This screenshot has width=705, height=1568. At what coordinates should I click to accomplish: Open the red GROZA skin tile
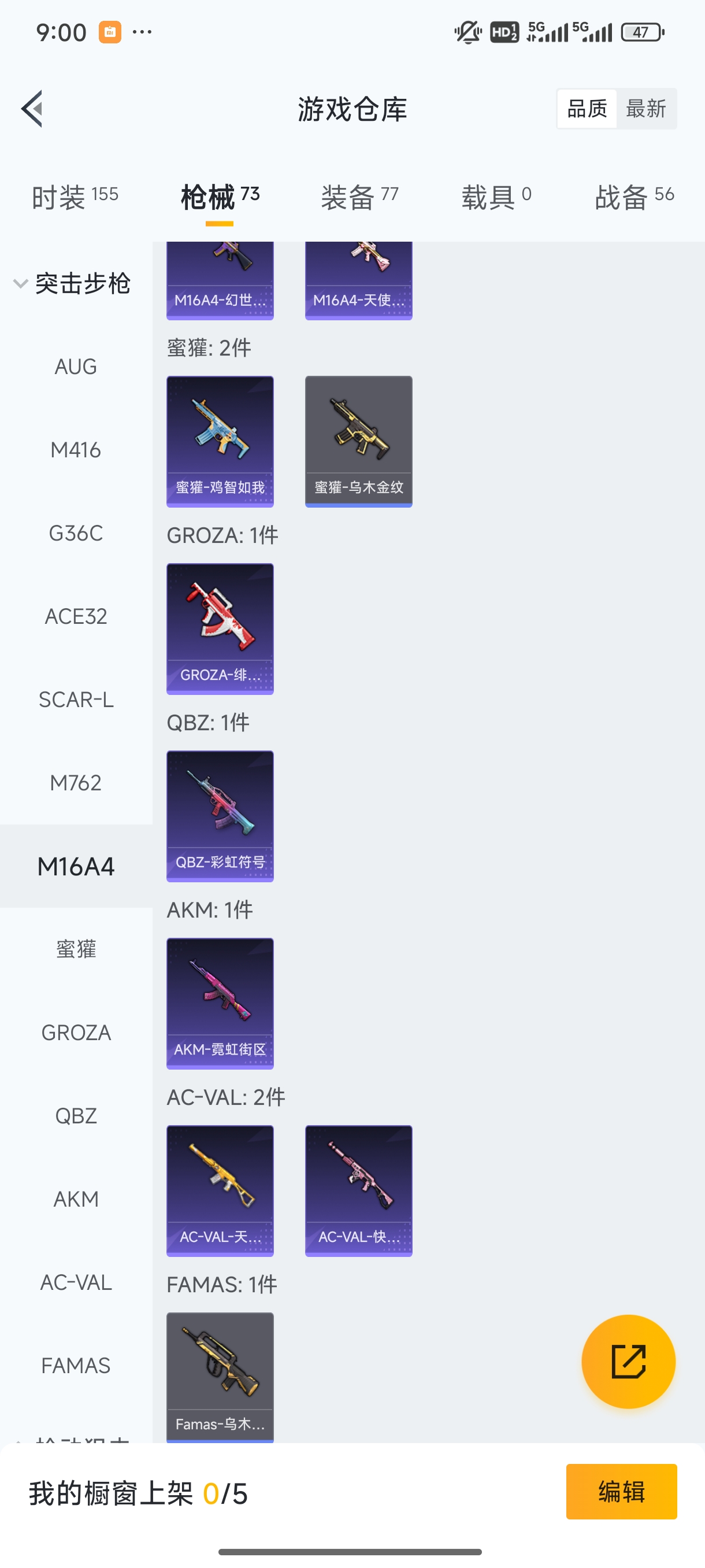[220, 628]
